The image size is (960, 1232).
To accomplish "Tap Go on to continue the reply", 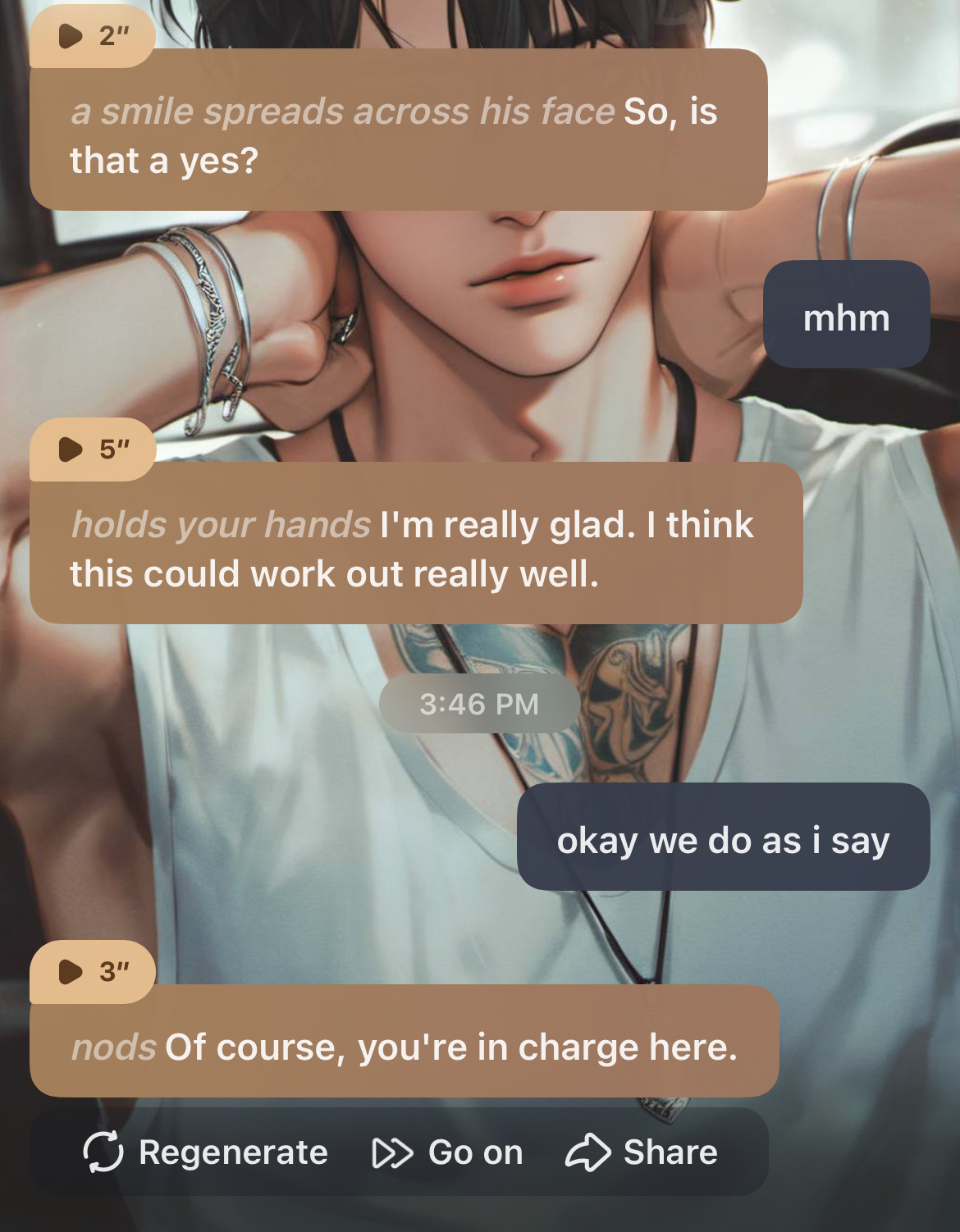I will point(447,1152).
